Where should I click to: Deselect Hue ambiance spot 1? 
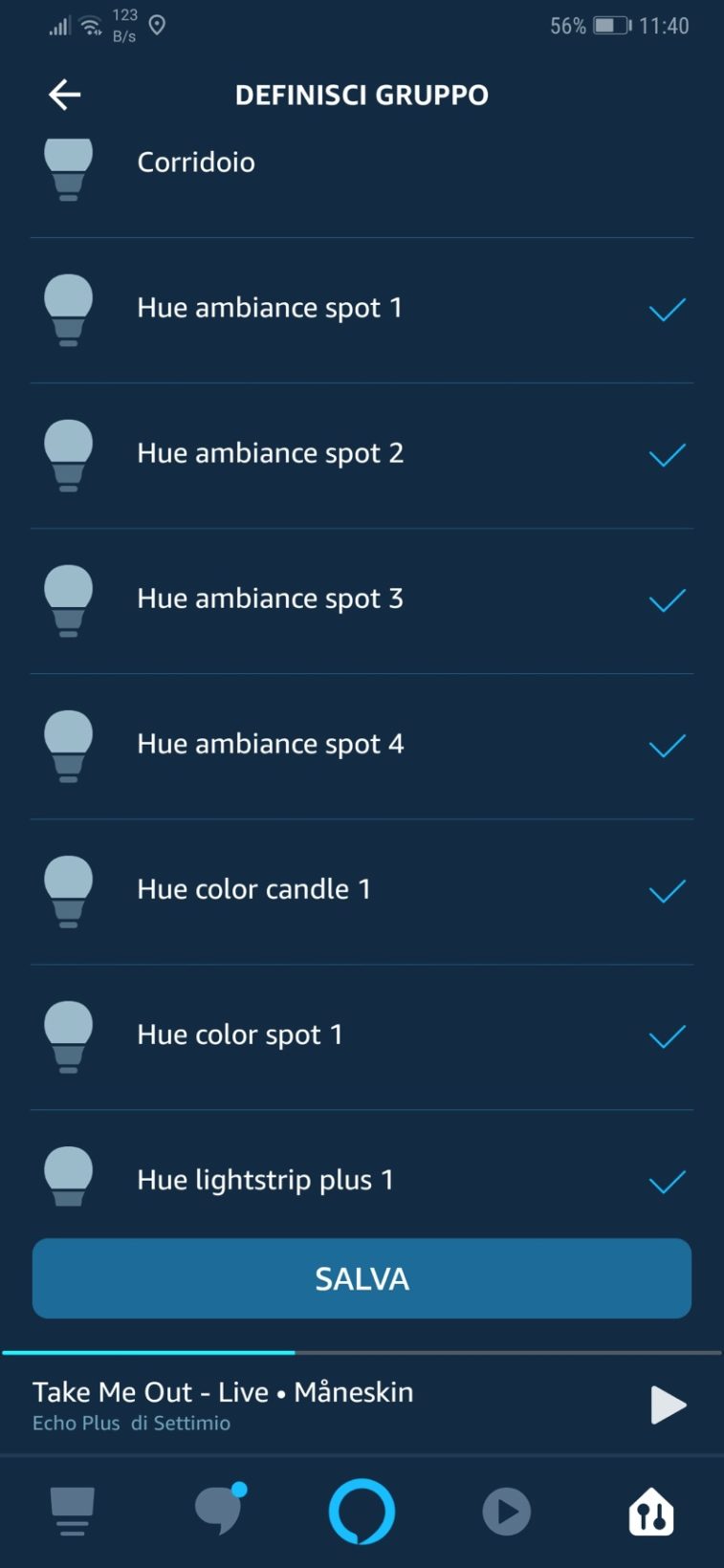tap(667, 310)
